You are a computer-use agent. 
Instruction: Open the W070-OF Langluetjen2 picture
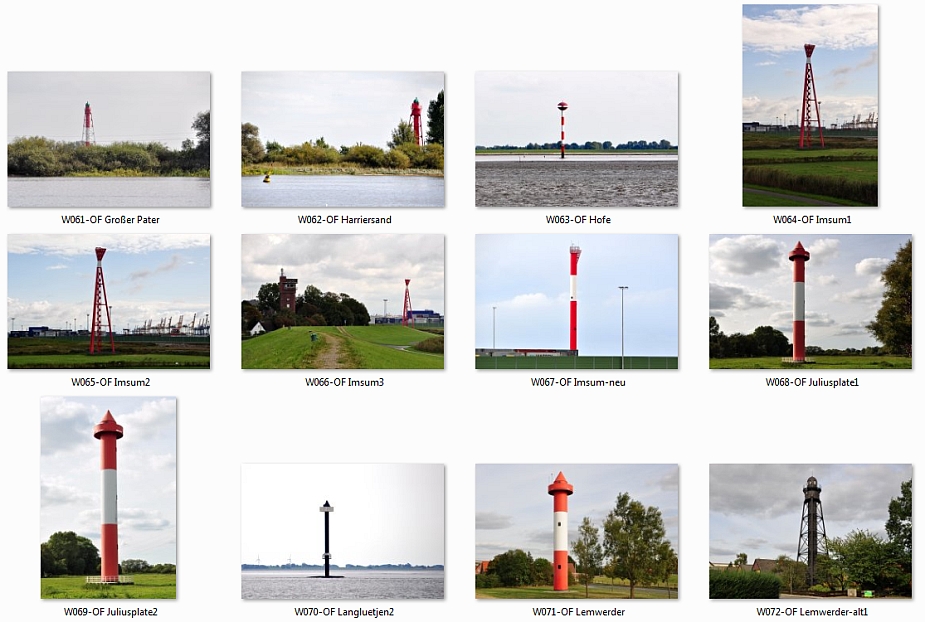coord(343,531)
